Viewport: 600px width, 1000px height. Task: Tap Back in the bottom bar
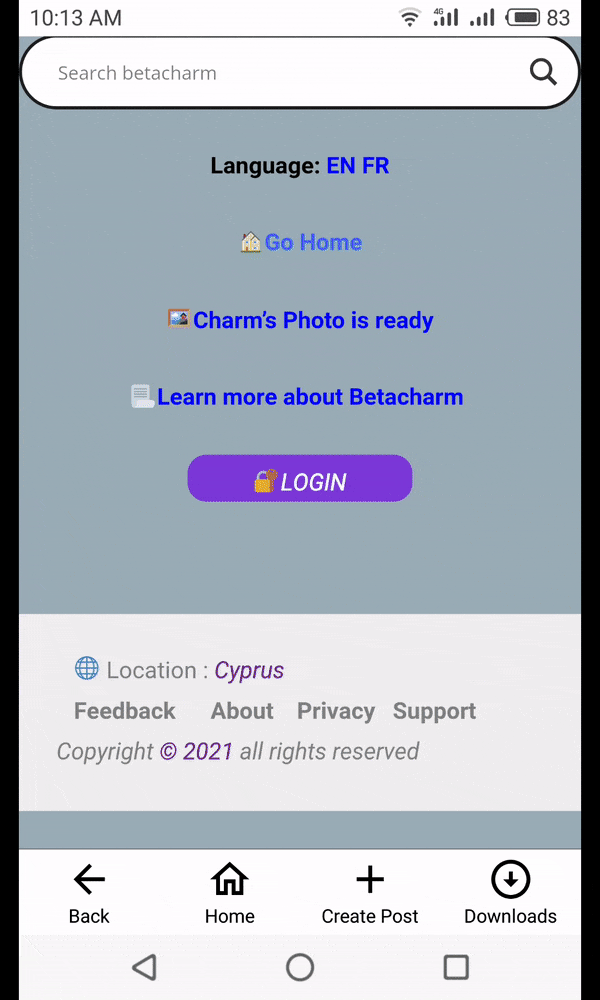pos(89,894)
